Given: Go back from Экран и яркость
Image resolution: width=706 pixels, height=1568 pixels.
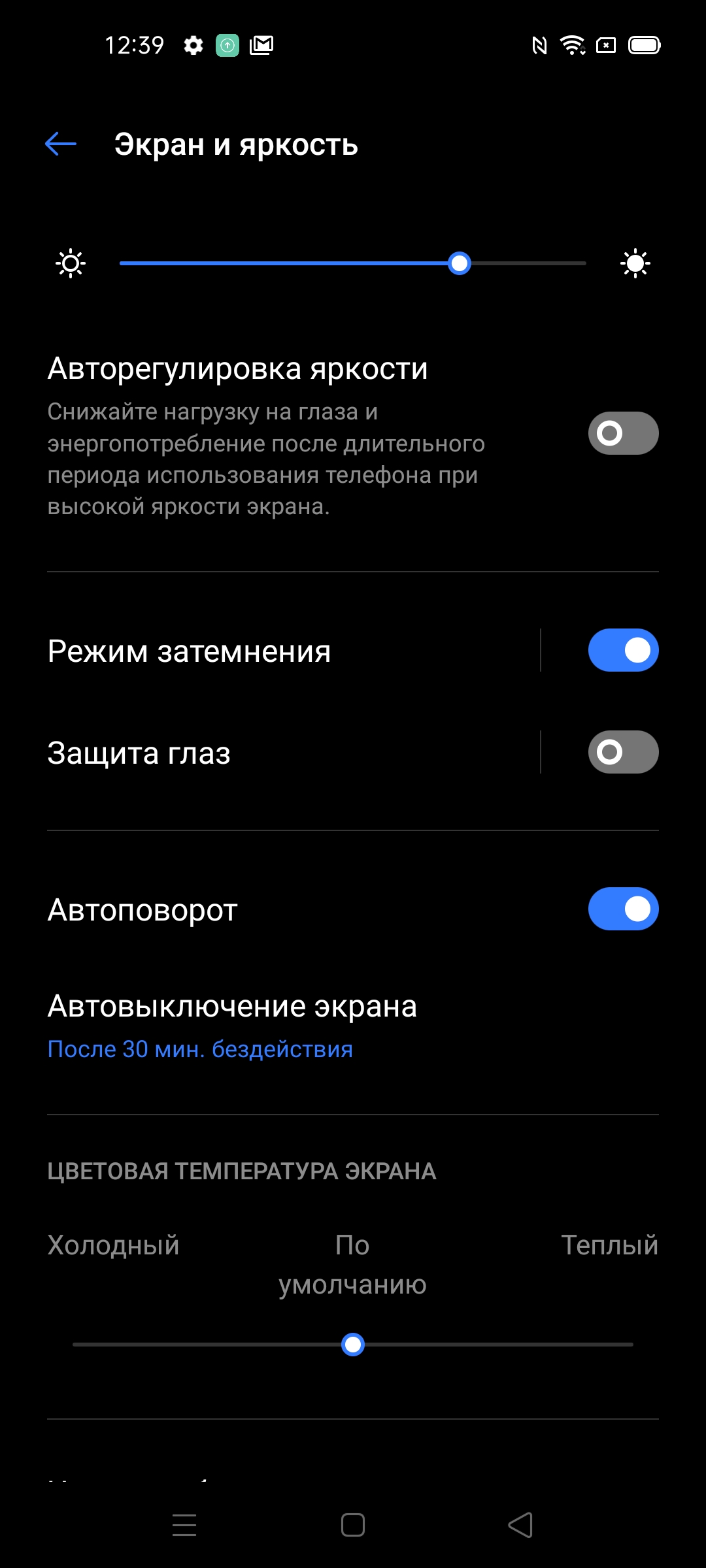Looking at the screenshot, I should [61, 144].
